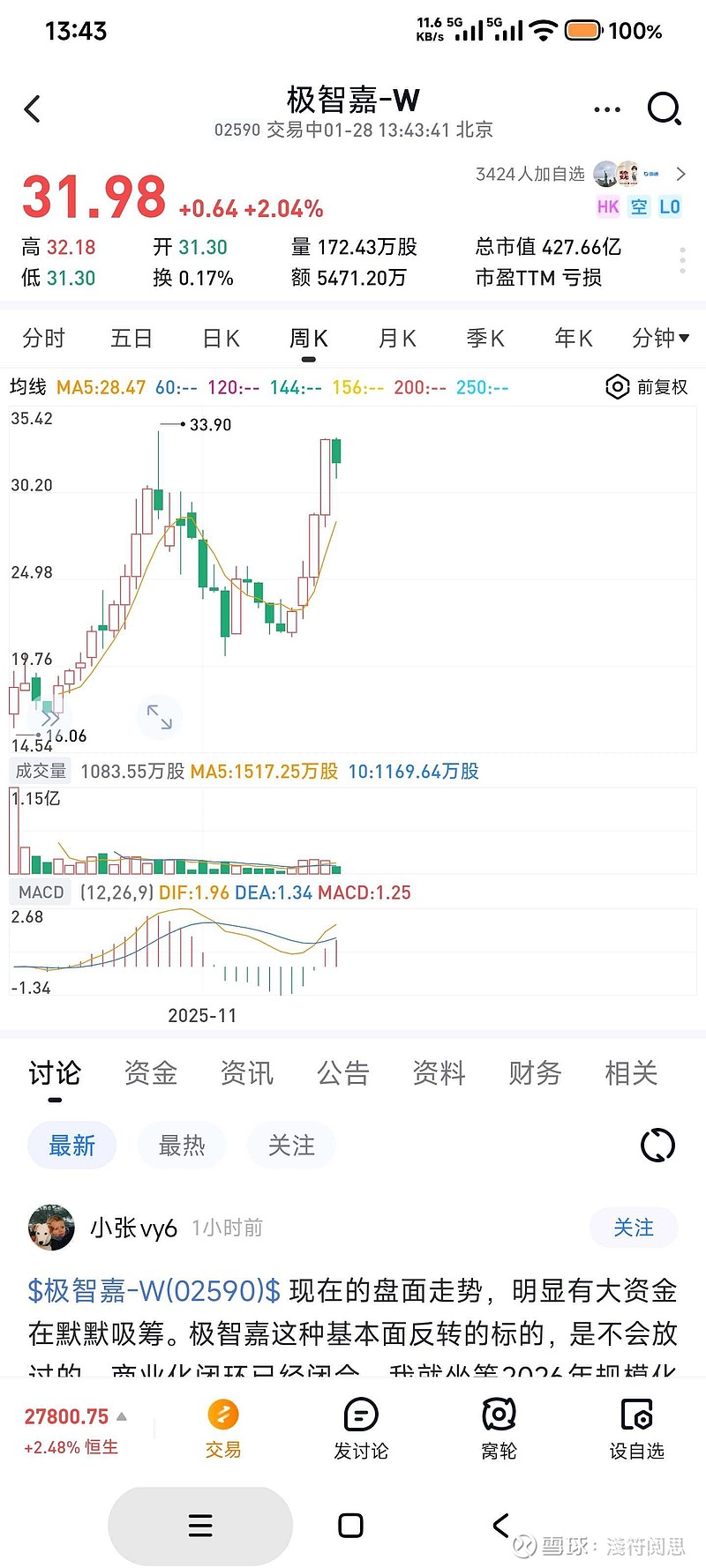Open the more options ellipsis menu
Image resolution: width=706 pixels, height=1568 pixels.
[607, 108]
